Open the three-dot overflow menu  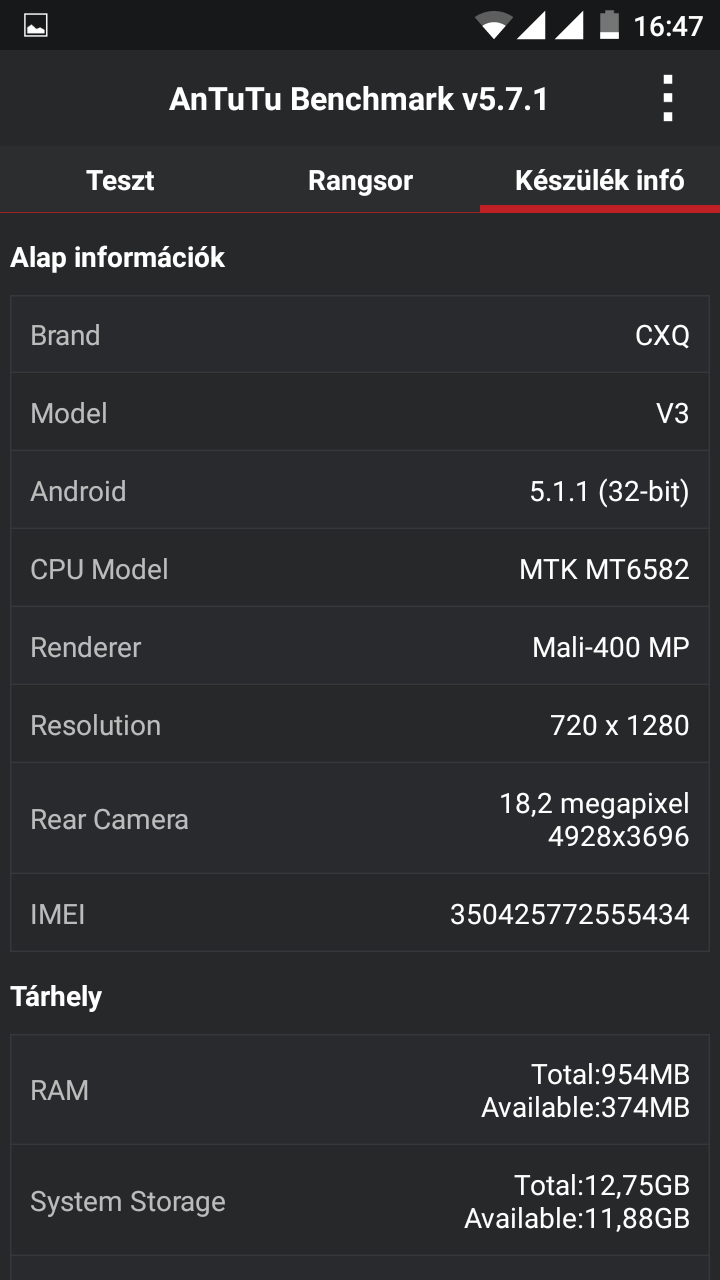[667, 99]
